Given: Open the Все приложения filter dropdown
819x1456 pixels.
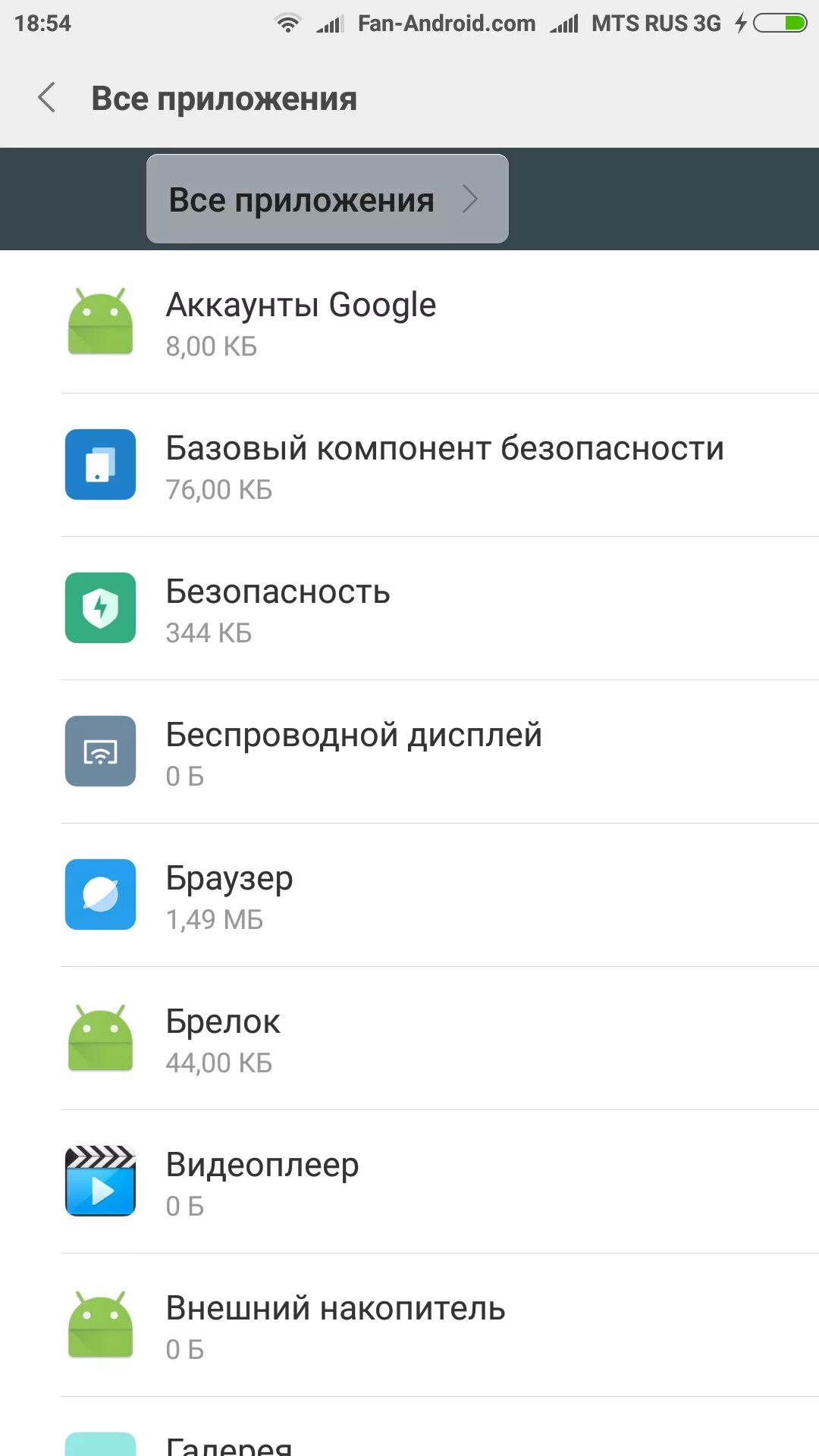Looking at the screenshot, I should tap(327, 199).
